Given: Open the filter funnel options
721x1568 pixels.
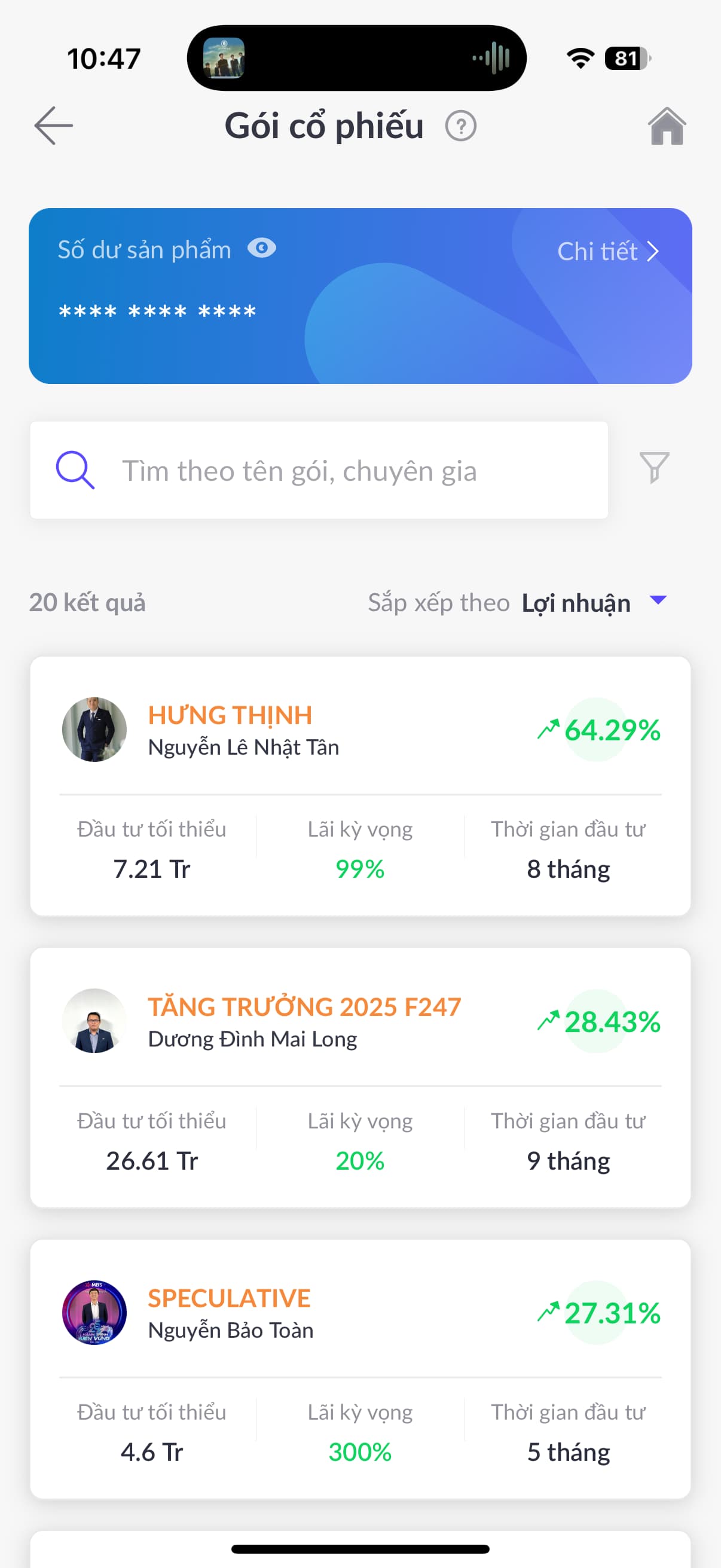Looking at the screenshot, I should coord(654,468).
